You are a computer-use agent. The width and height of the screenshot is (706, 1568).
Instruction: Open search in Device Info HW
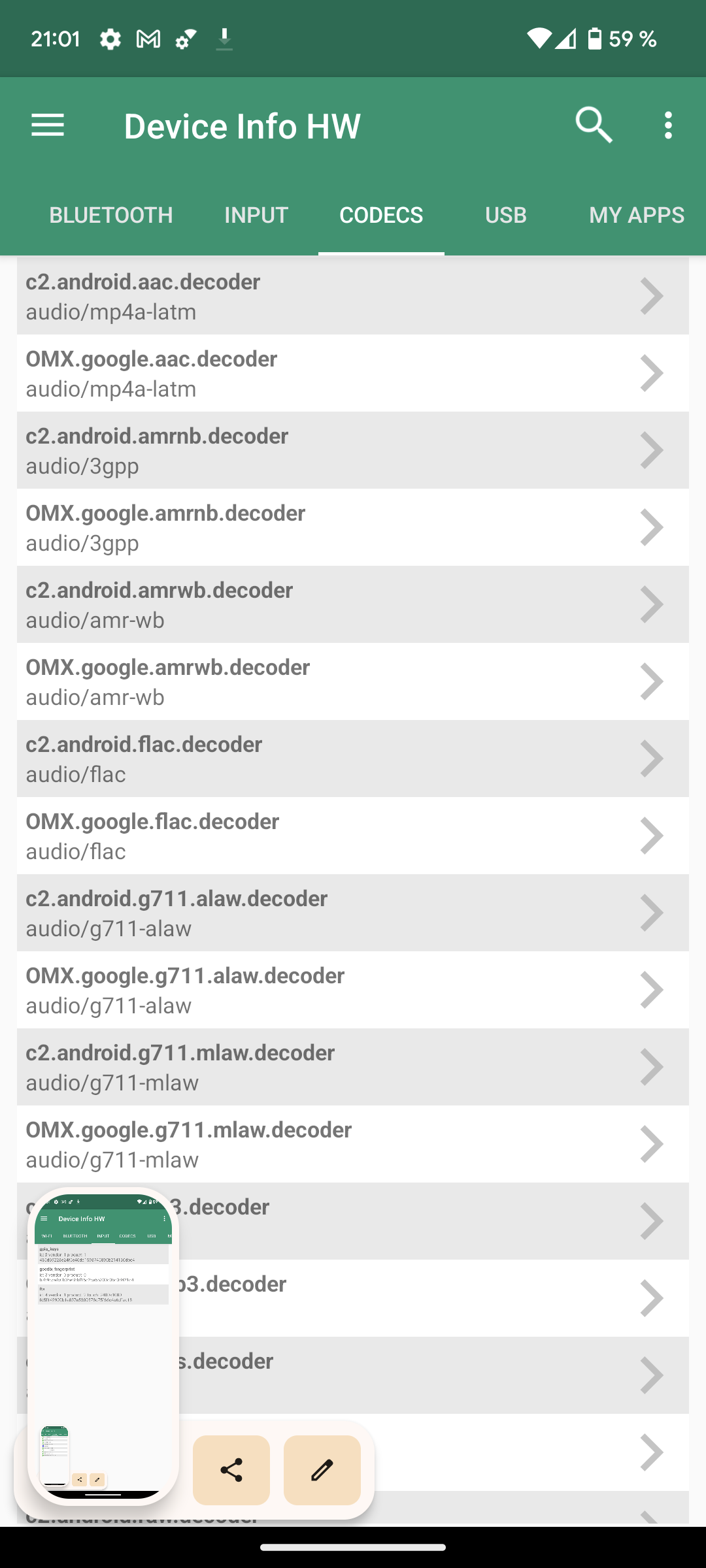(594, 125)
